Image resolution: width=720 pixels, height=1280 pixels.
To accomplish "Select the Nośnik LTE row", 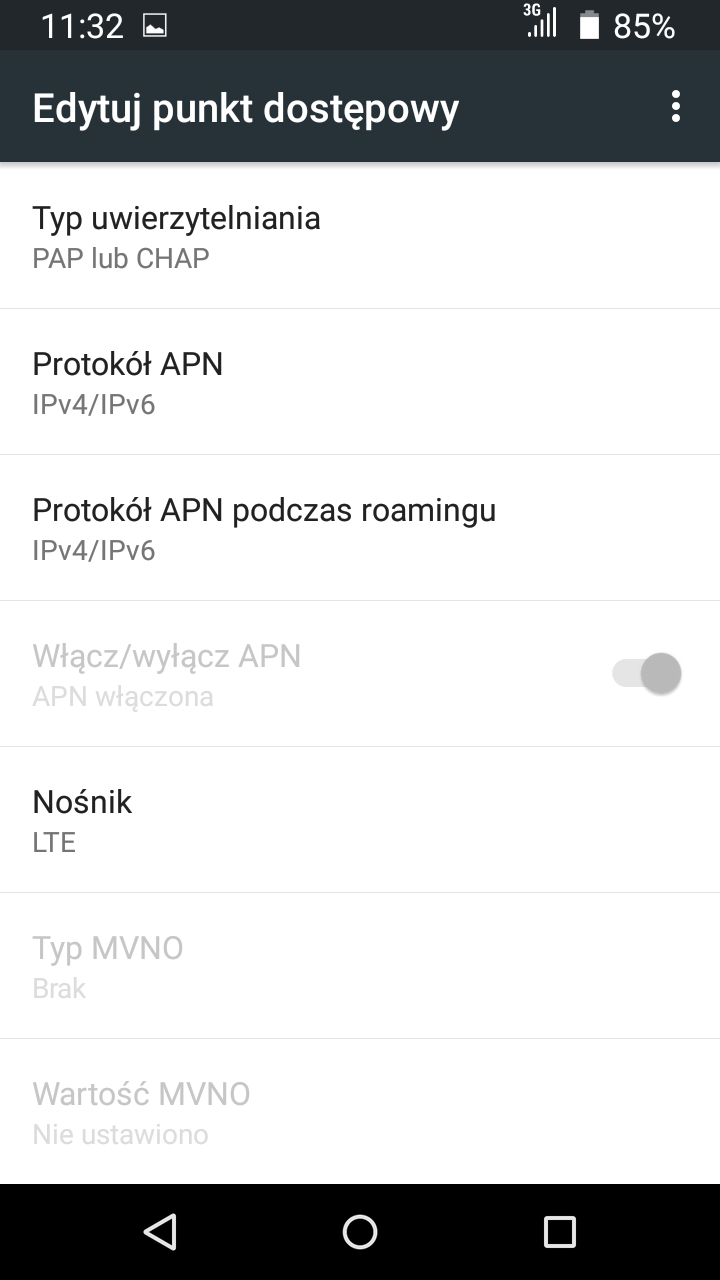I will click(360, 820).
